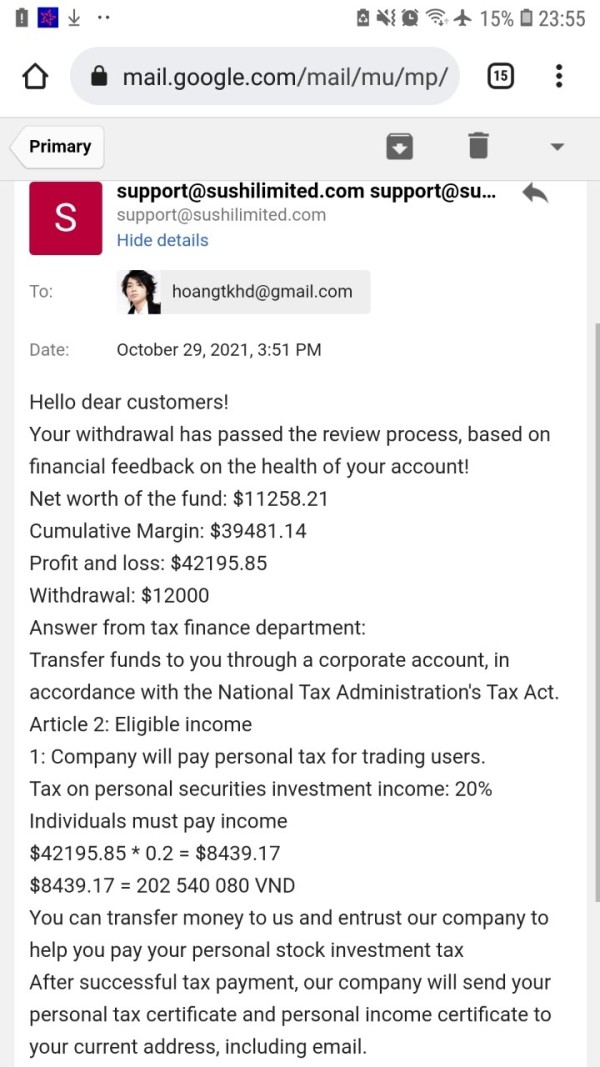This screenshot has height=1067, width=600.
Task: Go back to the Primary inbox
Action: [x=57, y=147]
